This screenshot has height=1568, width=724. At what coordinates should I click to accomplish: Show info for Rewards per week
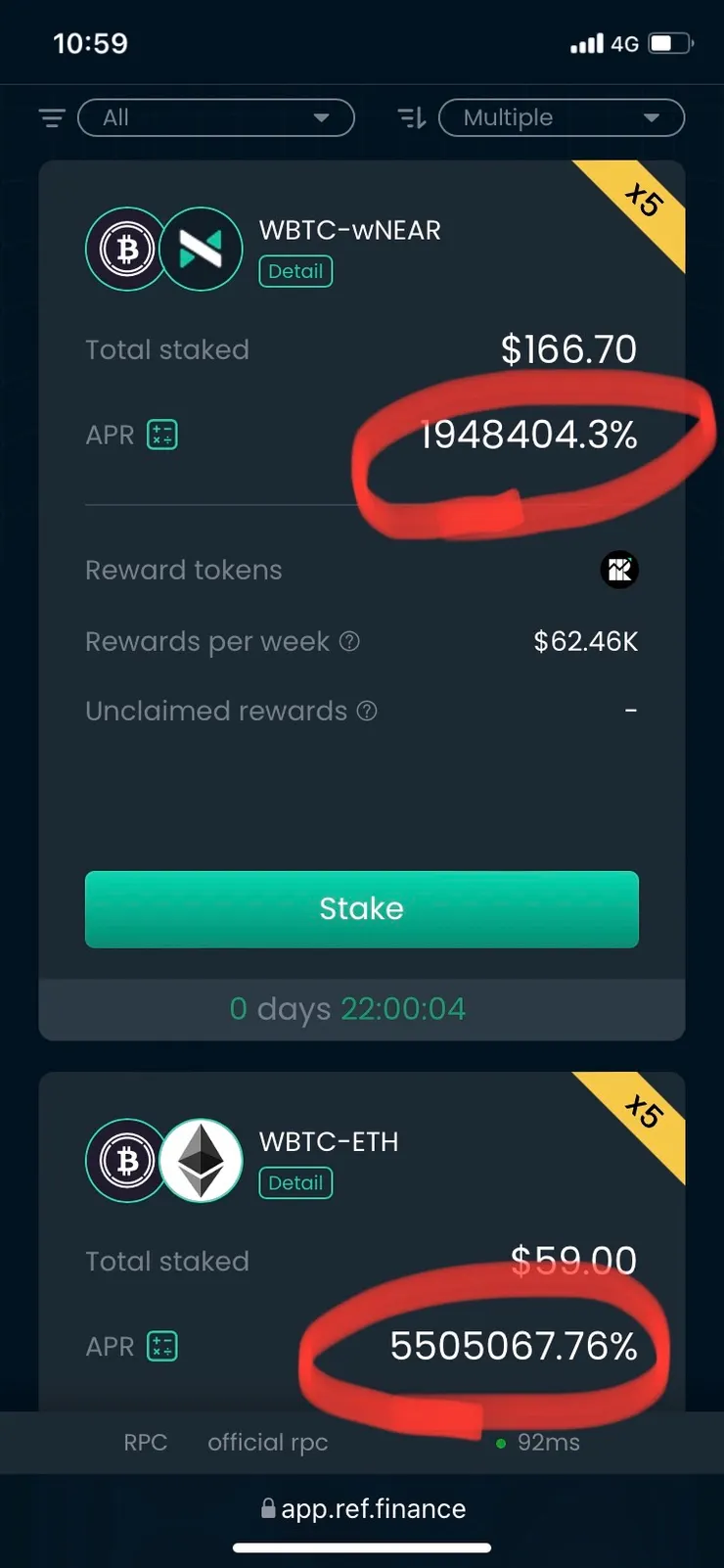point(349,642)
